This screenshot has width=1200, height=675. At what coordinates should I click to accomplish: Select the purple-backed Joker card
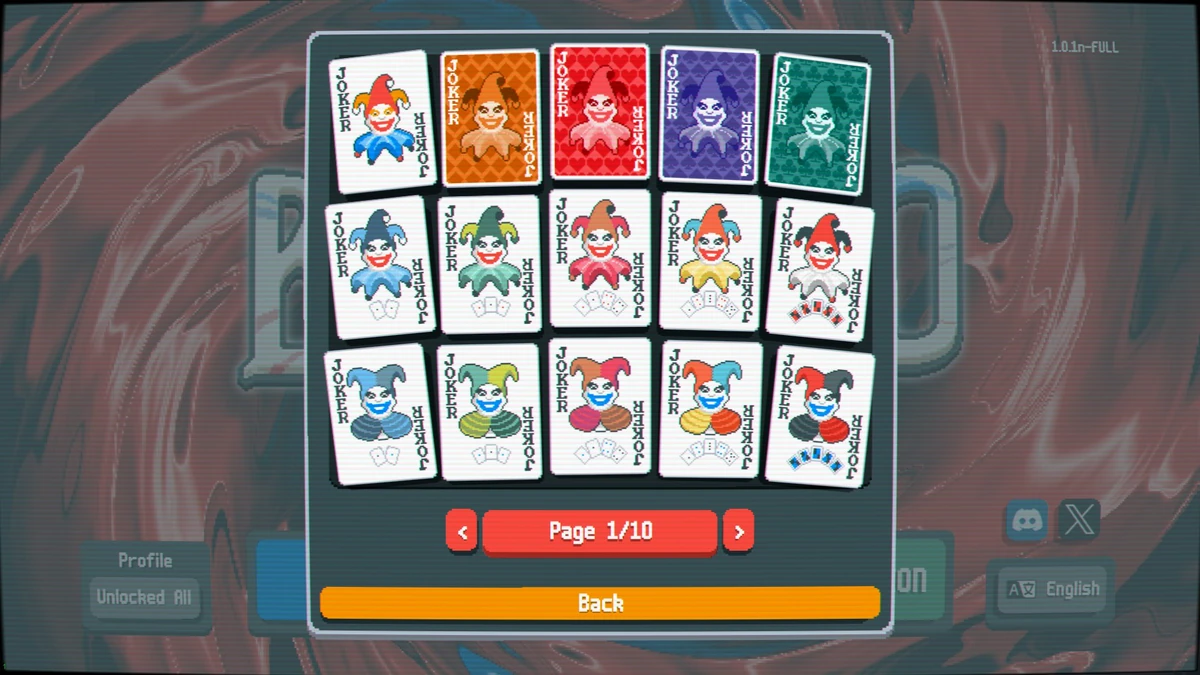click(x=709, y=115)
